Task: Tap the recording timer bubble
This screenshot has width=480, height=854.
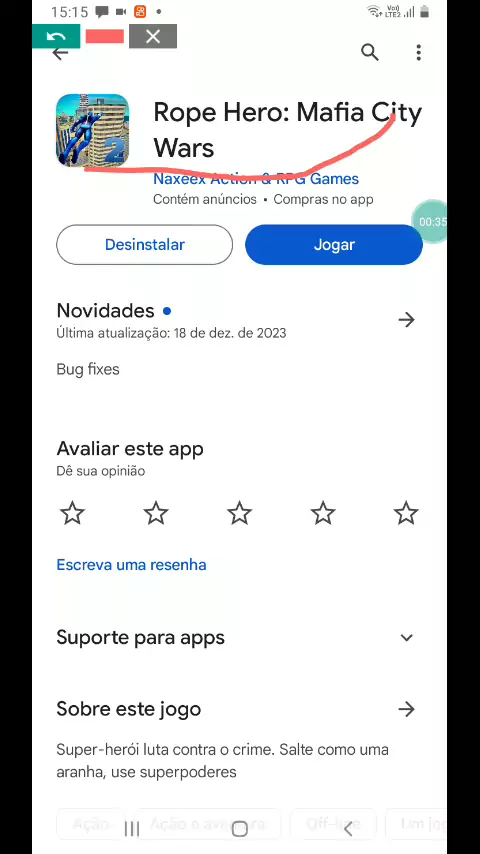Action: [430, 222]
